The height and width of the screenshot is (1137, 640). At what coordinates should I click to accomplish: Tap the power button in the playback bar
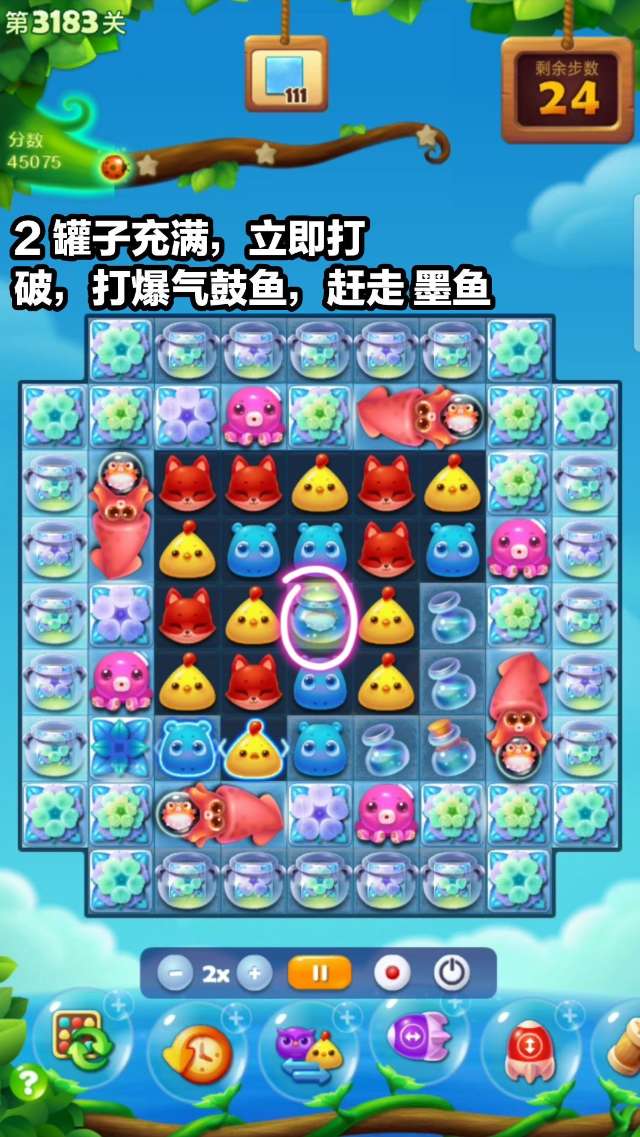tap(451, 973)
